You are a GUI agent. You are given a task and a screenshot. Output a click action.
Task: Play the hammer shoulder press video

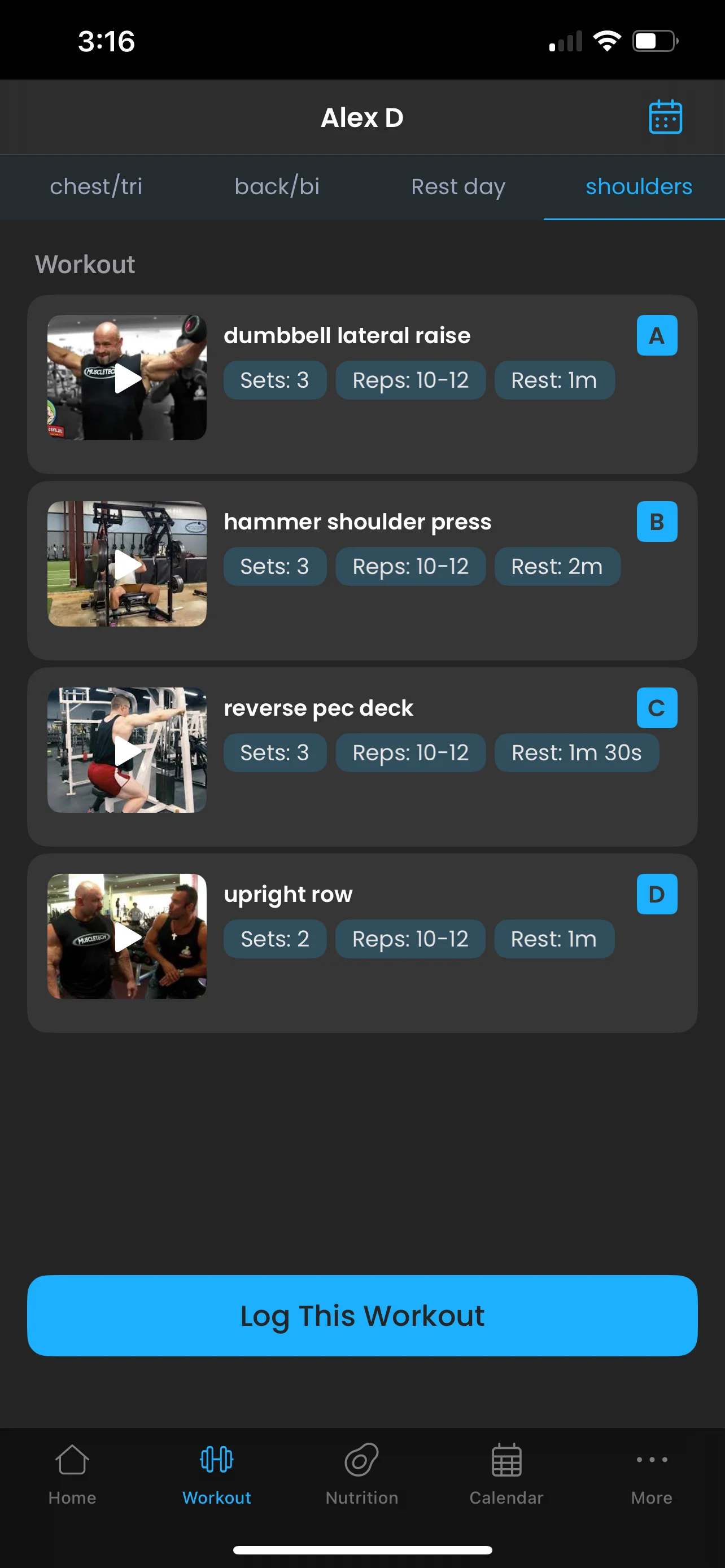tap(127, 564)
